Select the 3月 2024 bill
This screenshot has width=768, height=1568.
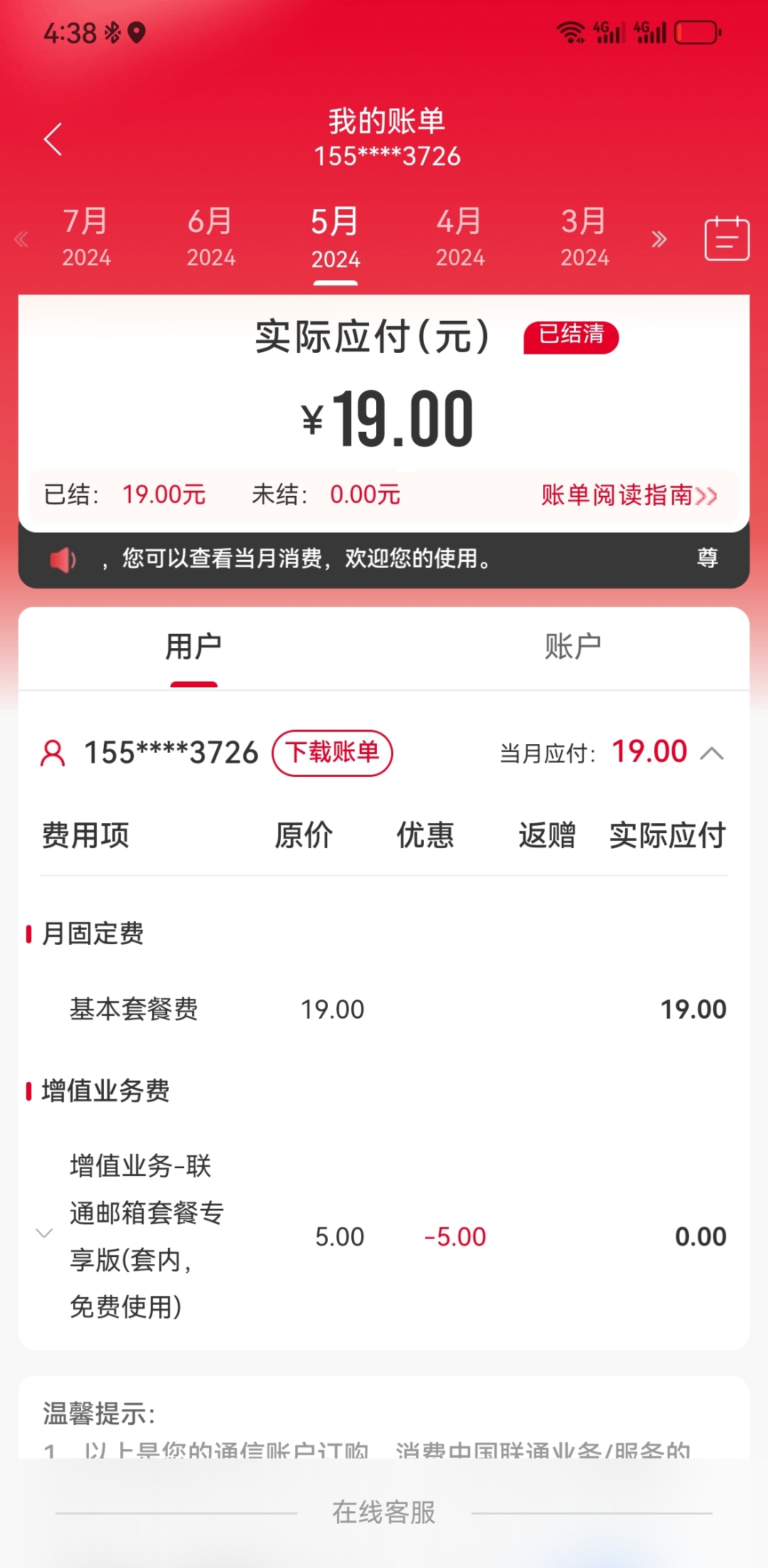[585, 237]
